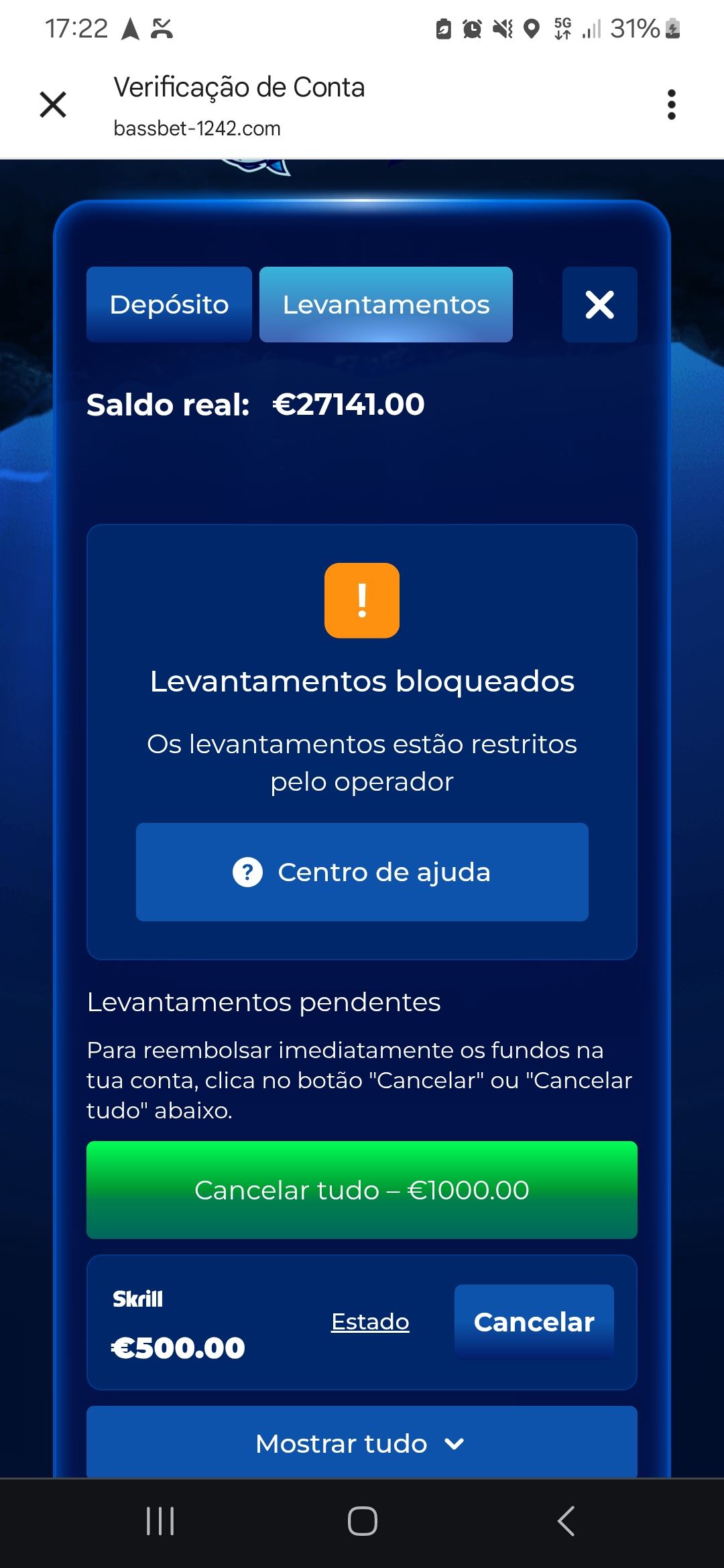Tap Cancelar tudo – €1000.00
The height and width of the screenshot is (1568, 724).
point(362,1190)
